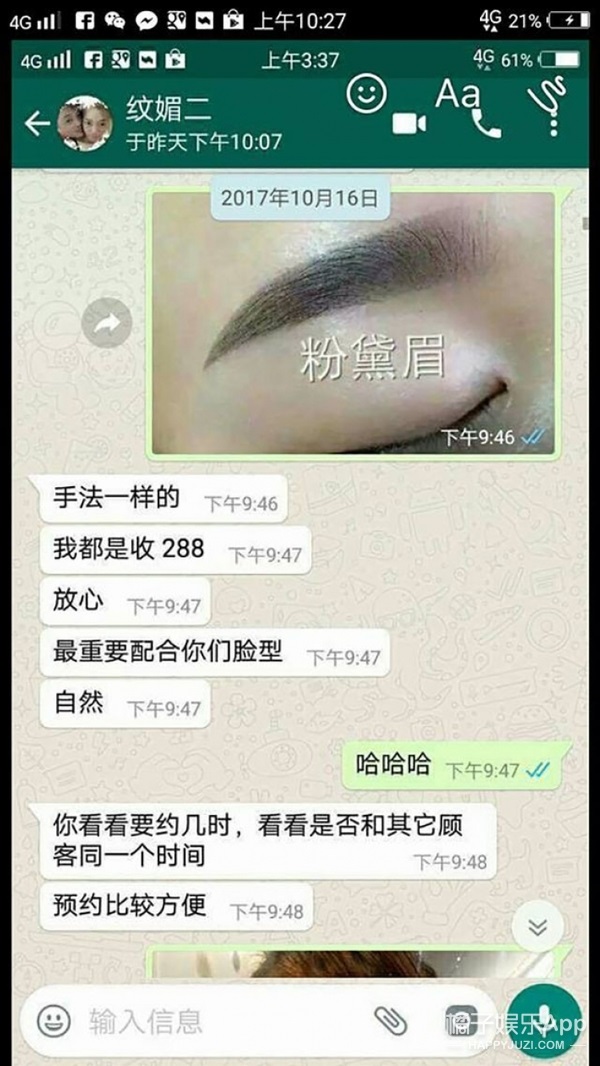Viewport: 600px width, 1066px height.
Task: Attach a file with the paperclip
Action: point(390,1020)
